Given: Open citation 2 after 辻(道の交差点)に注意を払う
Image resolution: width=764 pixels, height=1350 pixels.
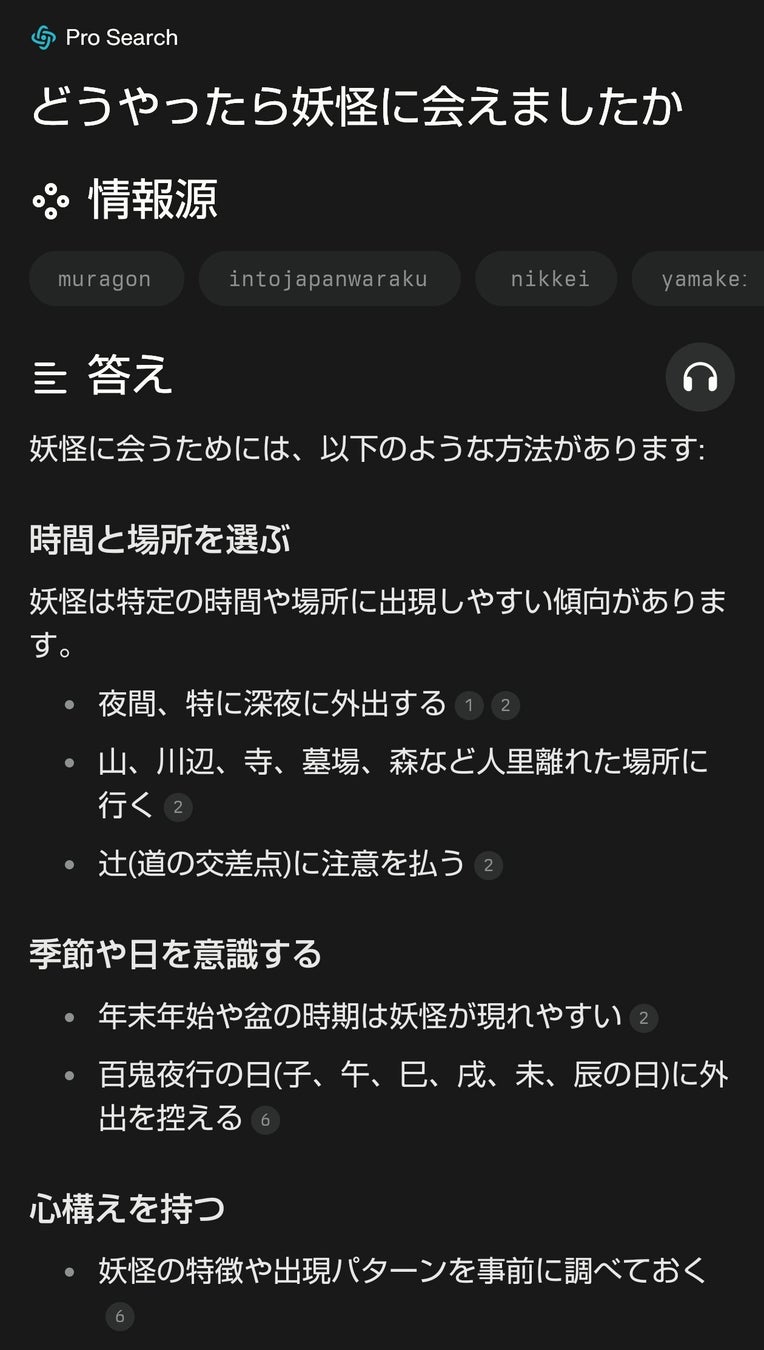Looking at the screenshot, I should click(488, 865).
